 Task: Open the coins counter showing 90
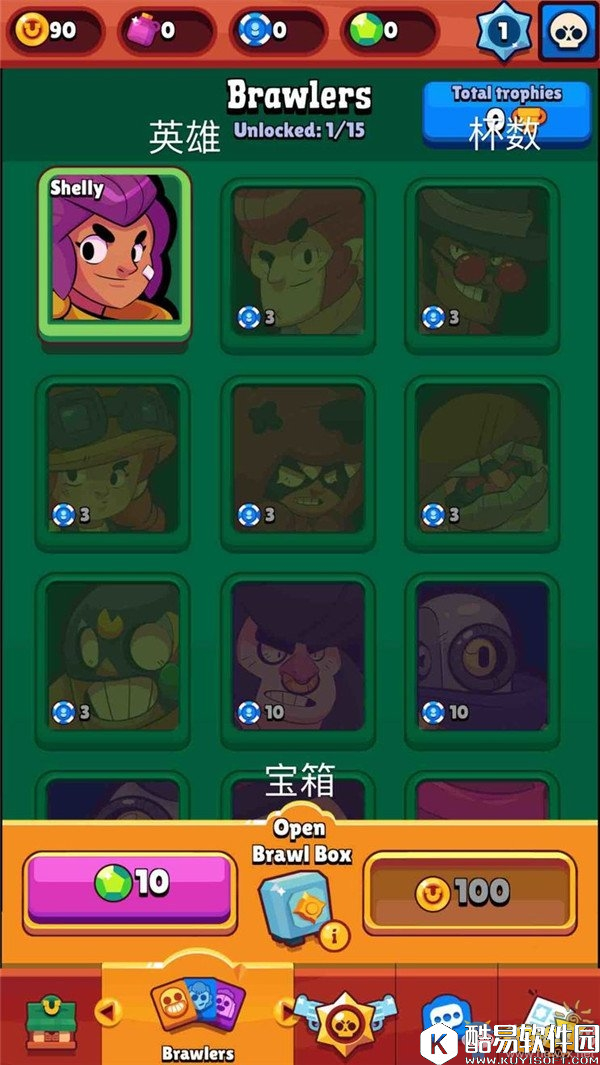(54, 30)
